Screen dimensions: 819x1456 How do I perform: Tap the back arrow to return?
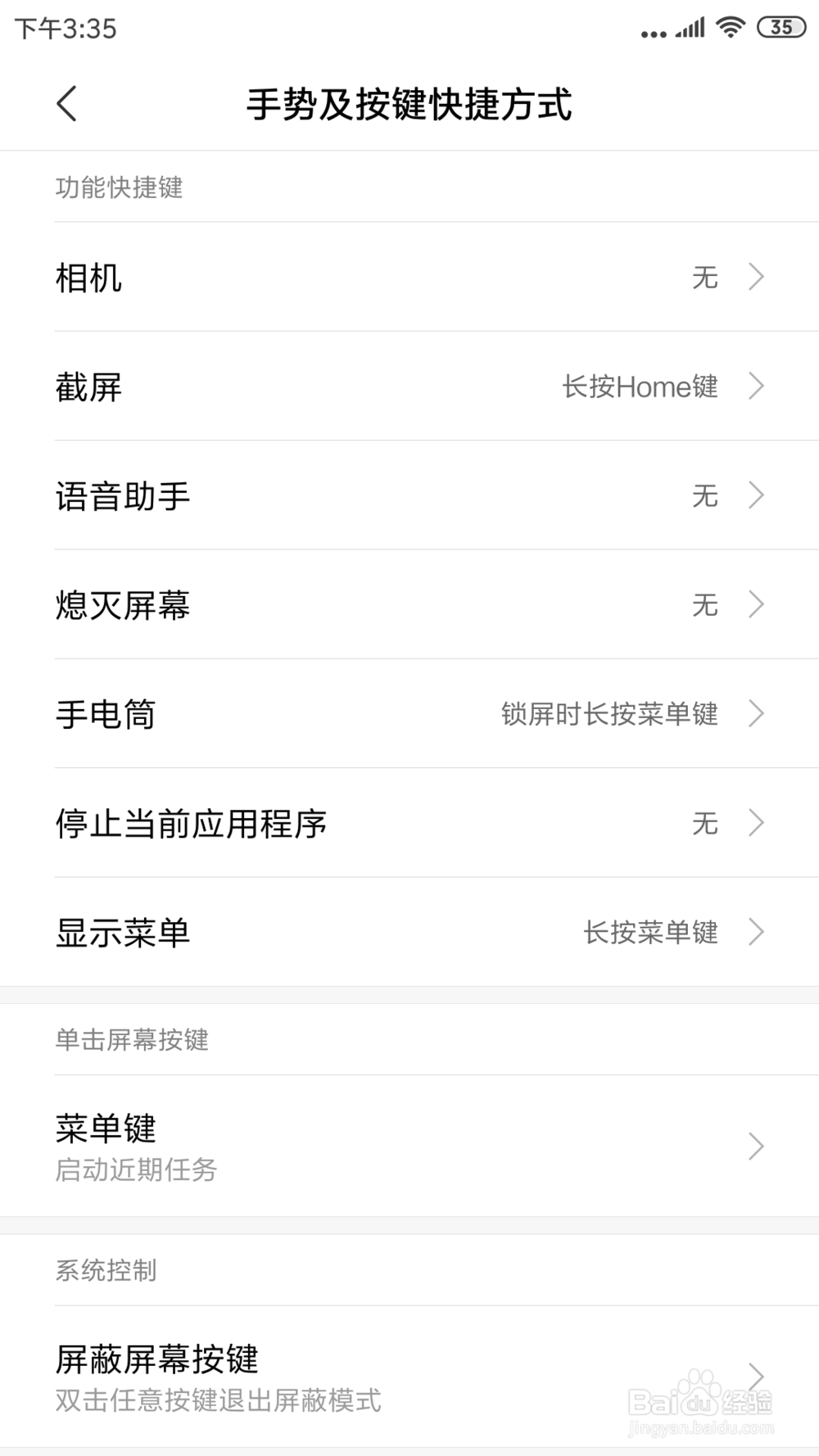pyautogui.click(x=66, y=105)
